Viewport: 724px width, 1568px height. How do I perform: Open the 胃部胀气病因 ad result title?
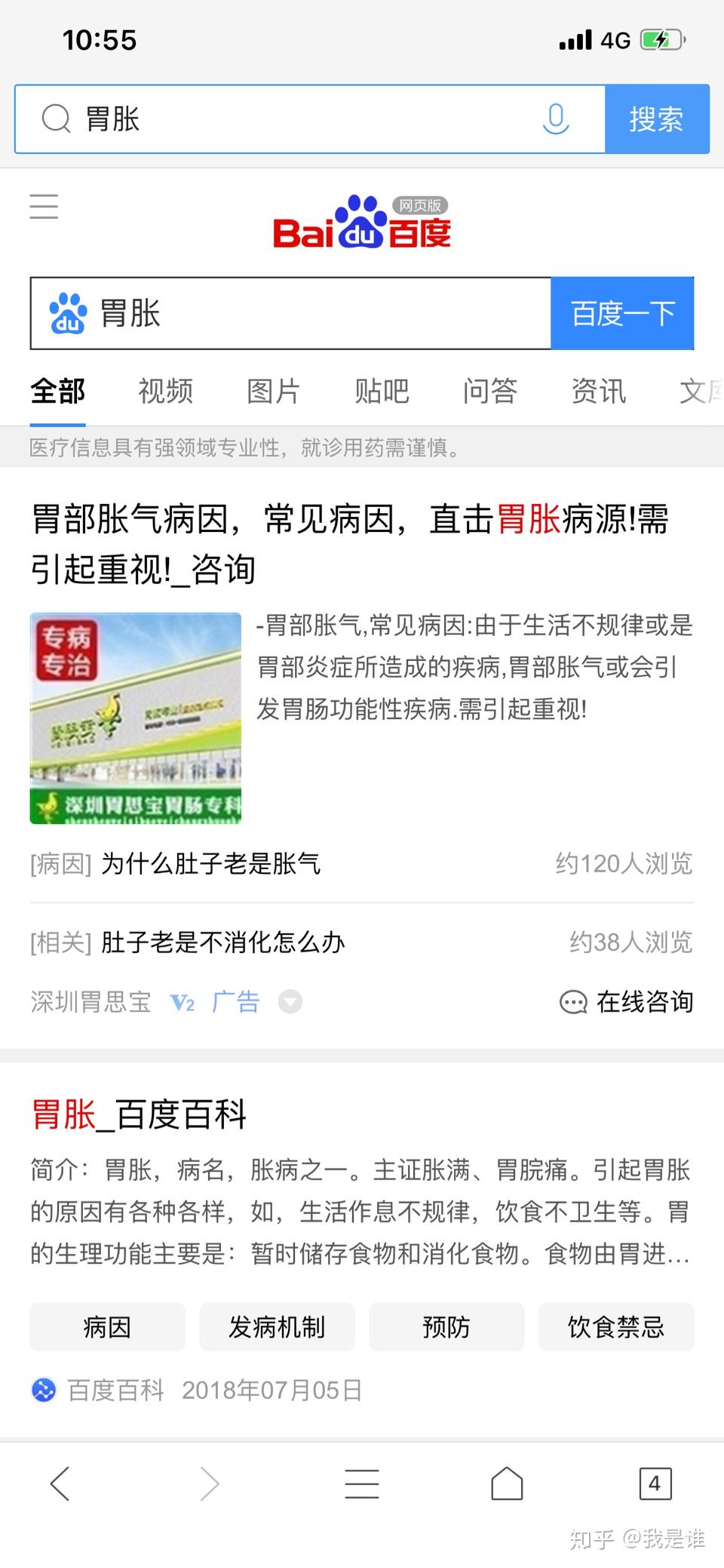point(348,543)
